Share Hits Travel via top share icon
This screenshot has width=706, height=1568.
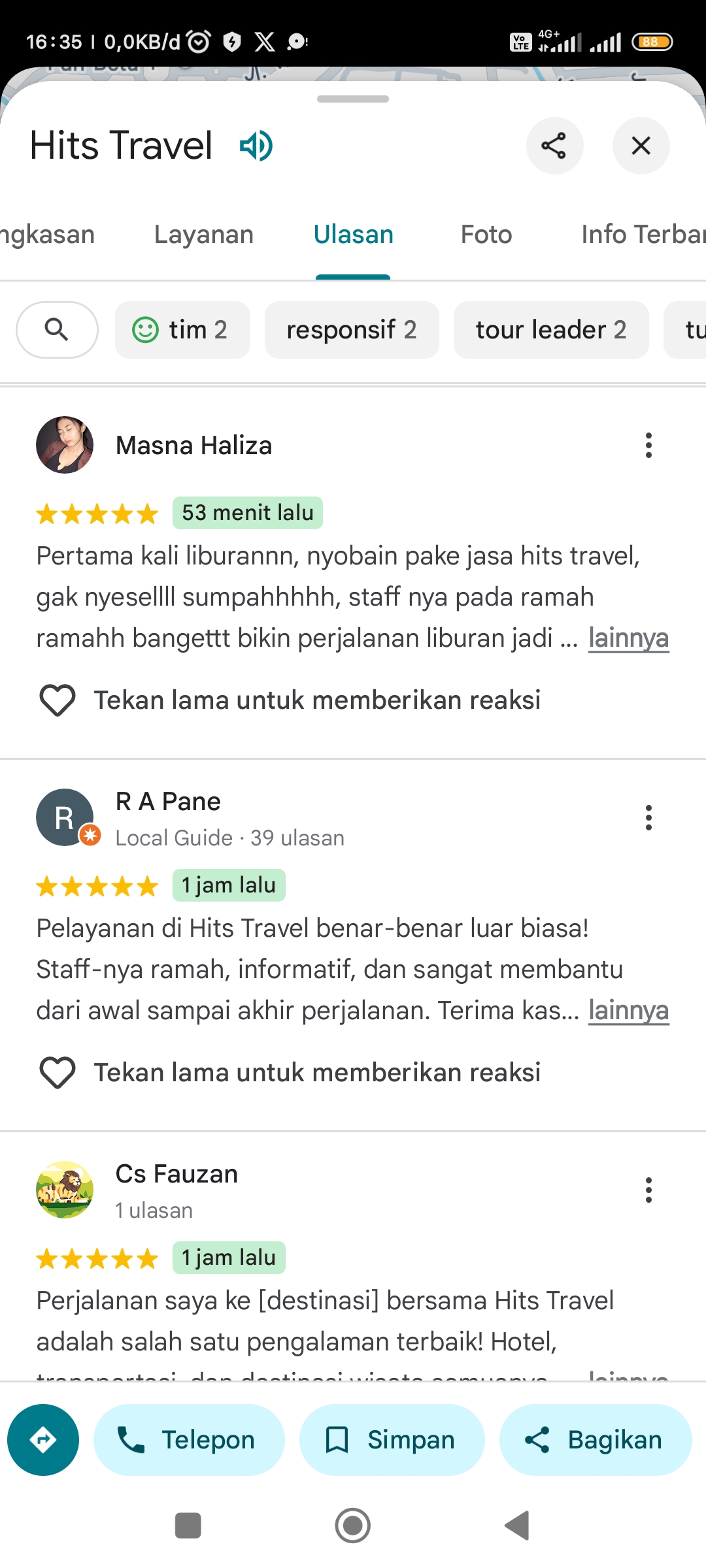[554, 146]
